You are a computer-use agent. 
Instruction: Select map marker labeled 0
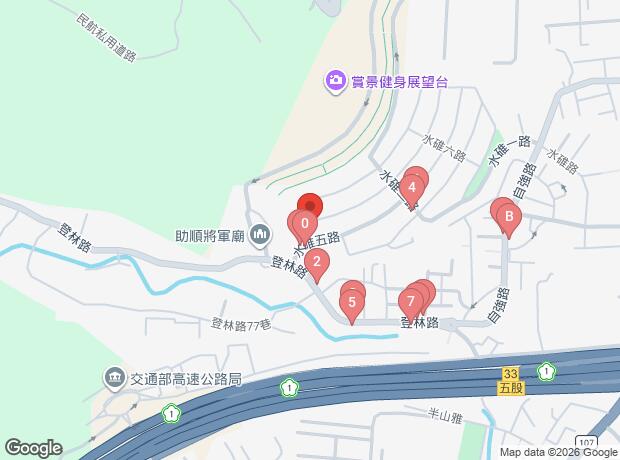coord(302,224)
